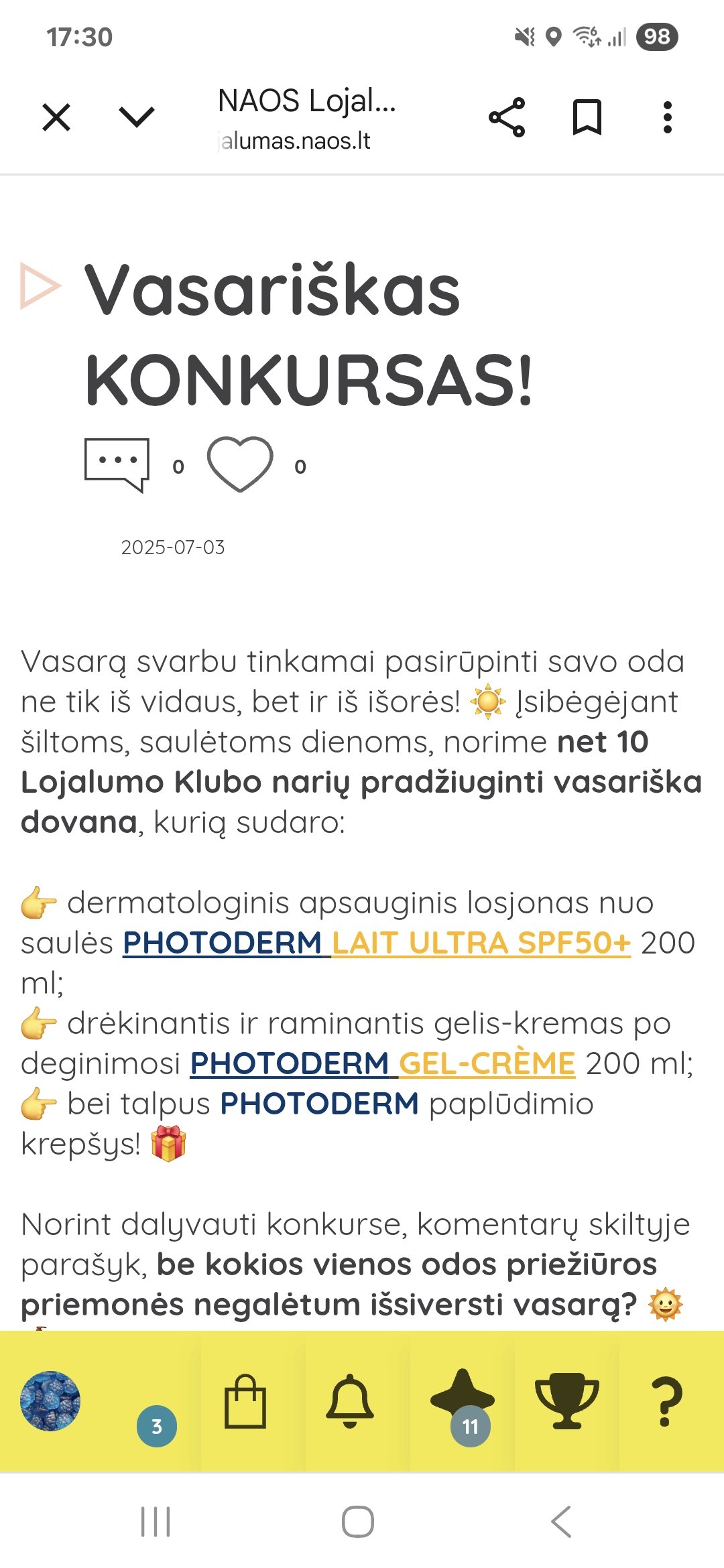Expand the browser dropdown chevron
The image size is (724, 1568).
pyautogui.click(x=137, y=118)
